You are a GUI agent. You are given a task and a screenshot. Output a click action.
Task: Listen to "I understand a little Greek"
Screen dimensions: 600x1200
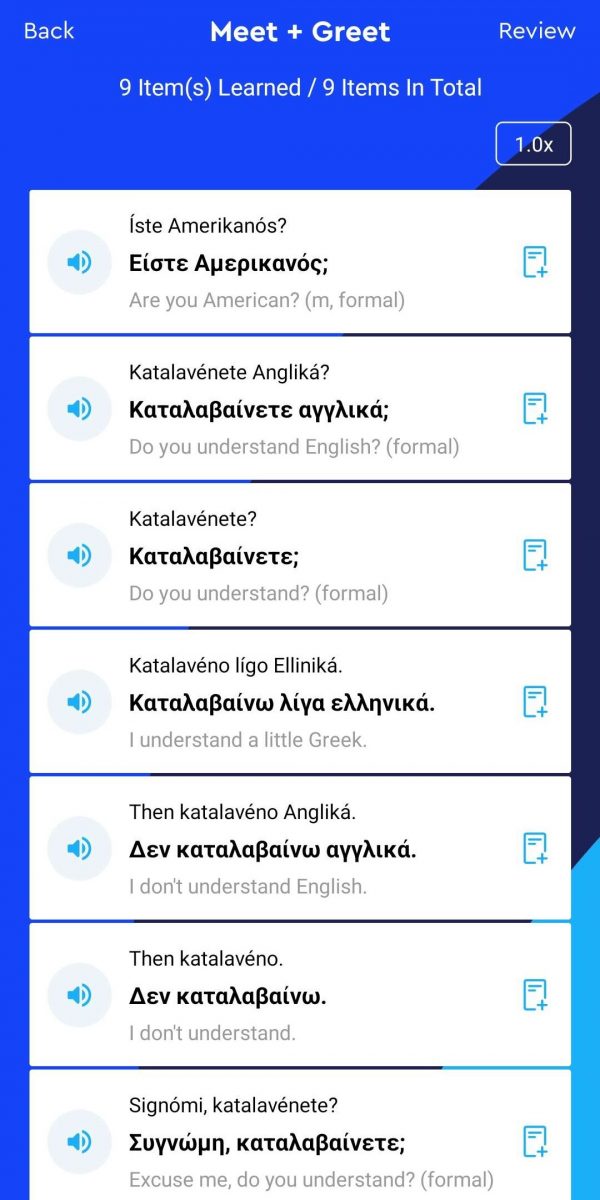[79, 702]
